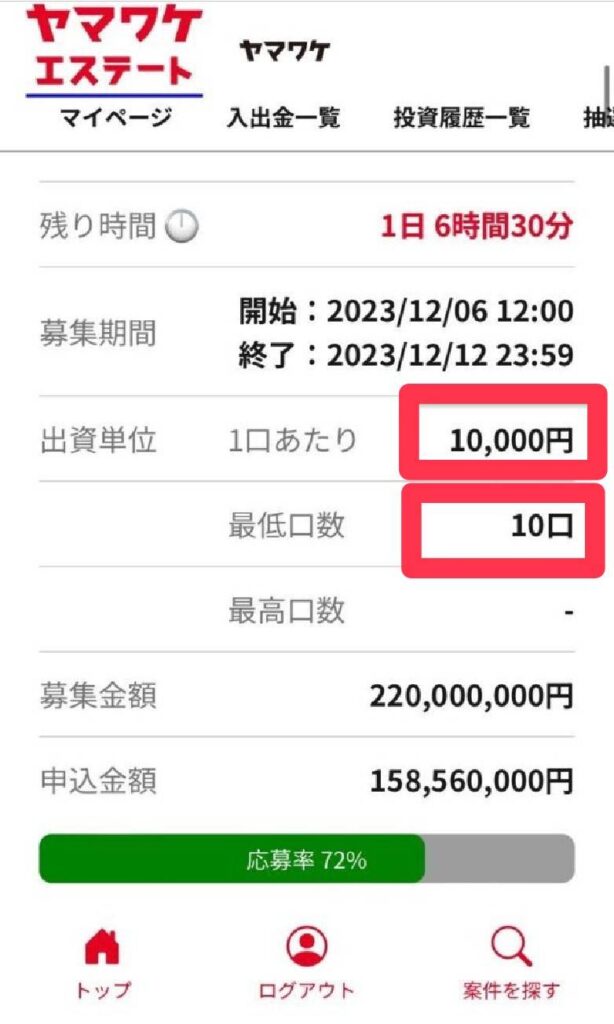Go to トップ home page
614x1024 pixels.
[103, 964]
